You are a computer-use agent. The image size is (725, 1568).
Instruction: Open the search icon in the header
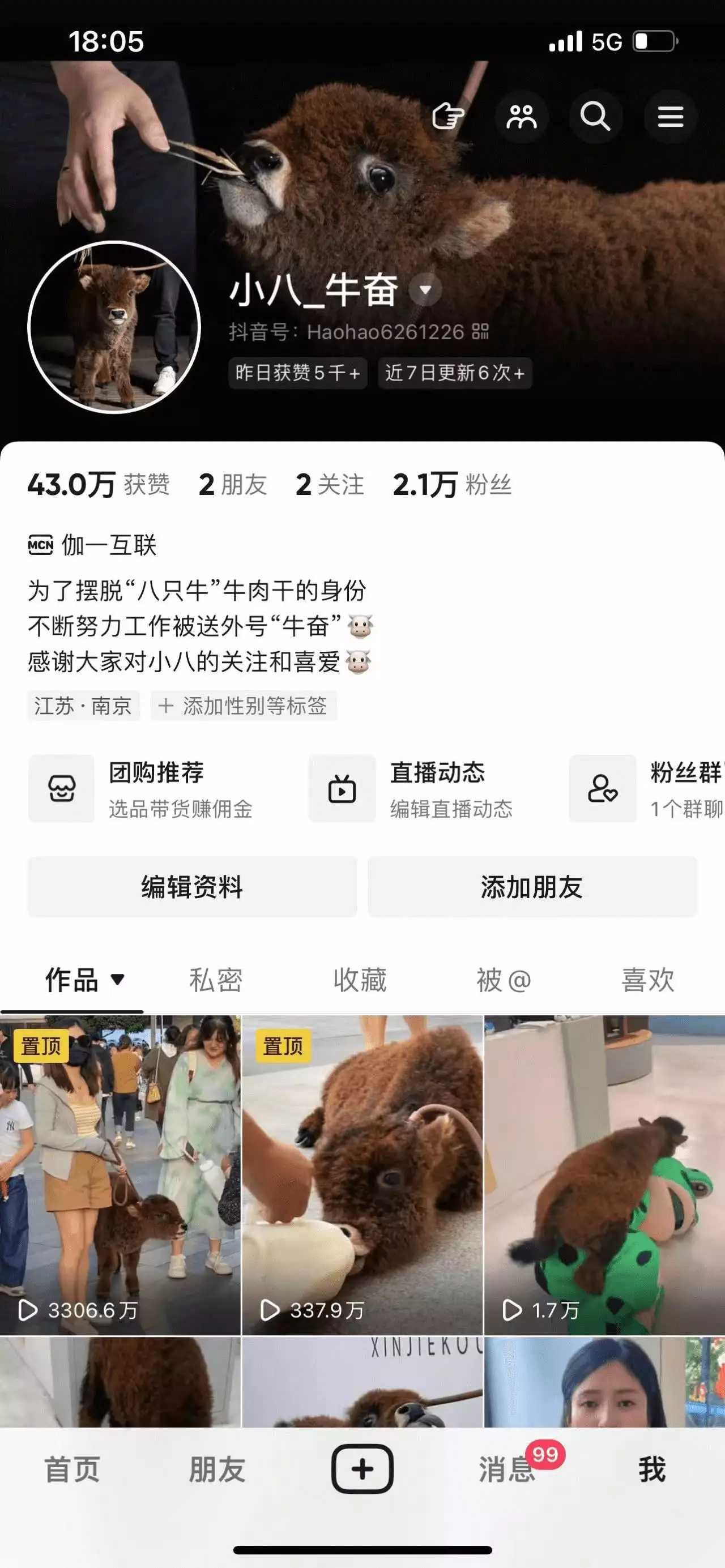[595, 116]
